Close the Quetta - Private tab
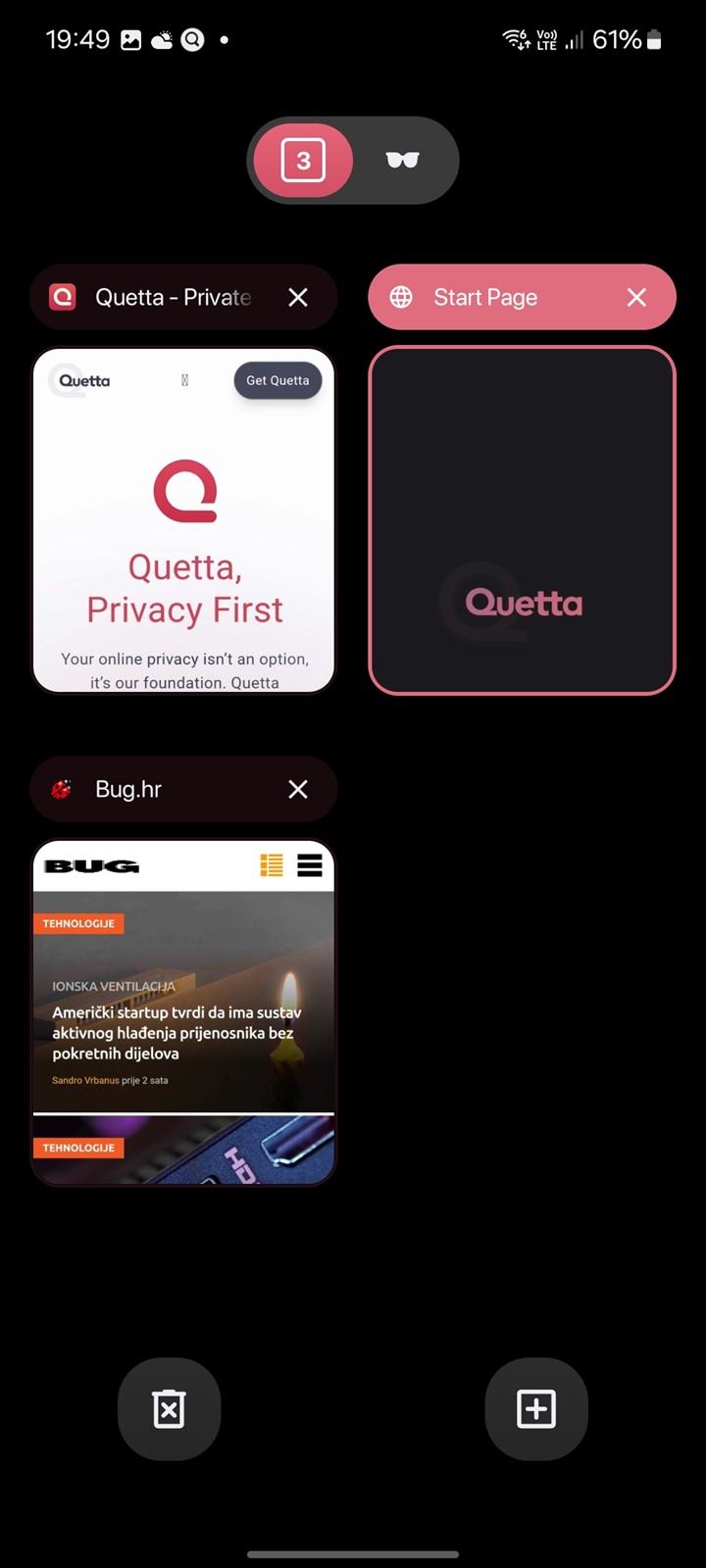Image resolution: width=706 pixels, height=1568 pixels. [x=298, y=297]
